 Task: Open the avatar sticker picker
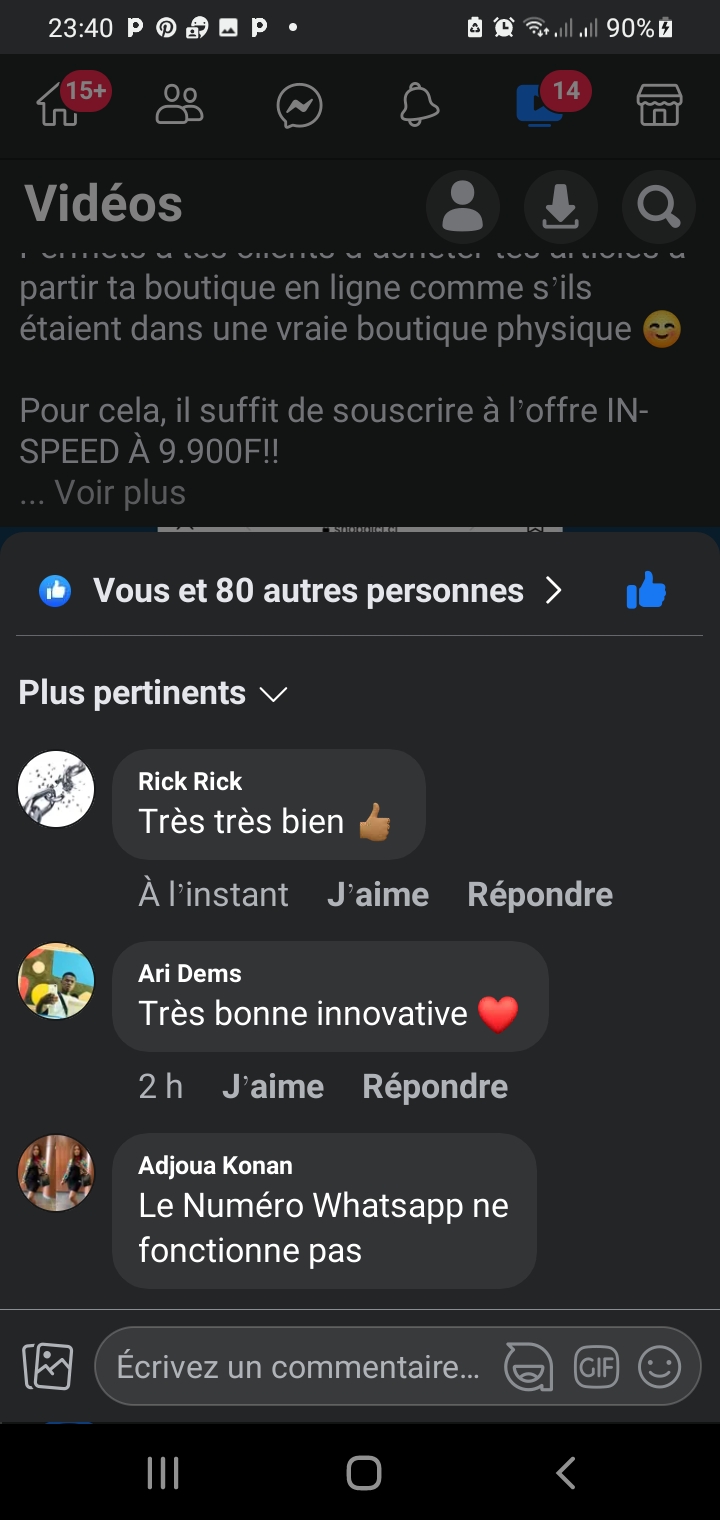point(529,1366)
